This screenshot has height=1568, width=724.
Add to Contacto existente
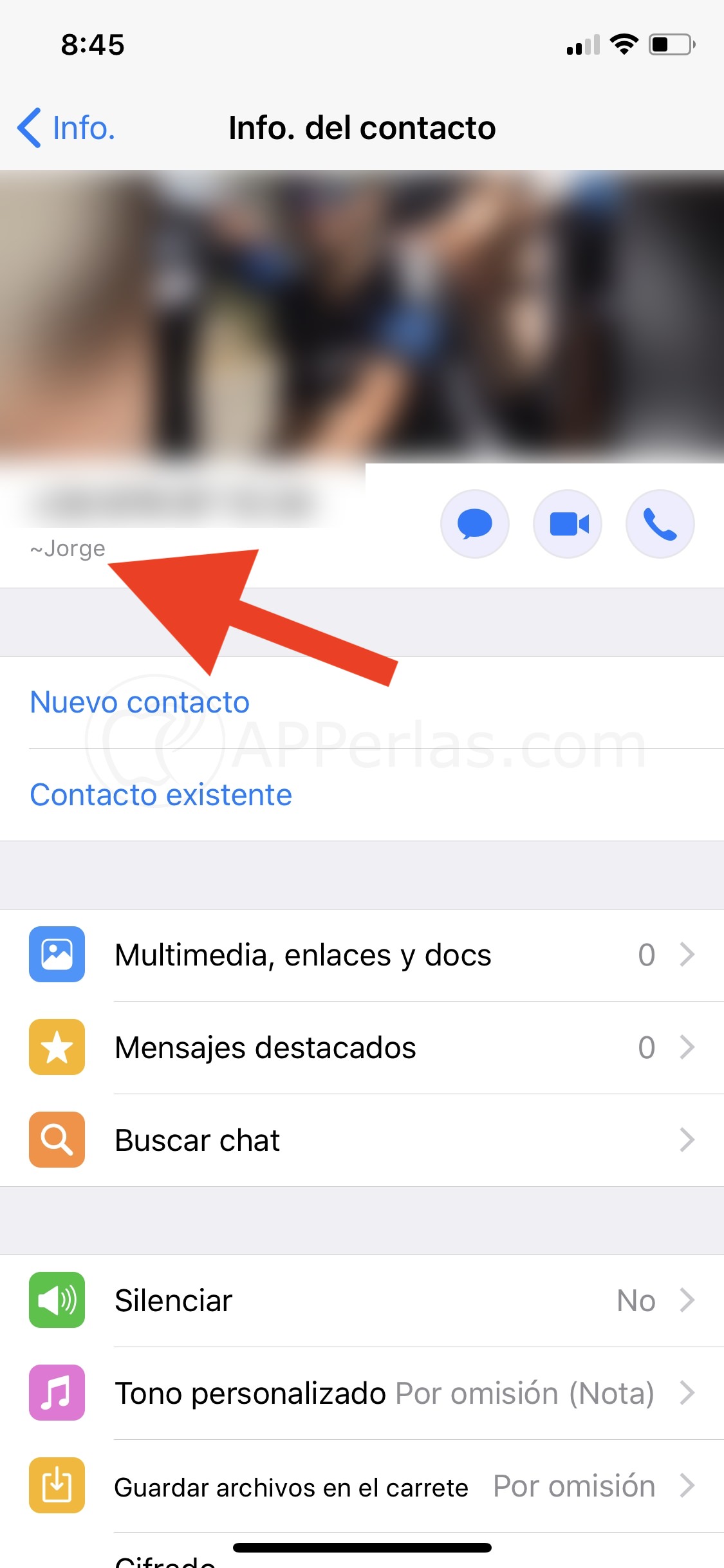(161, 795)
